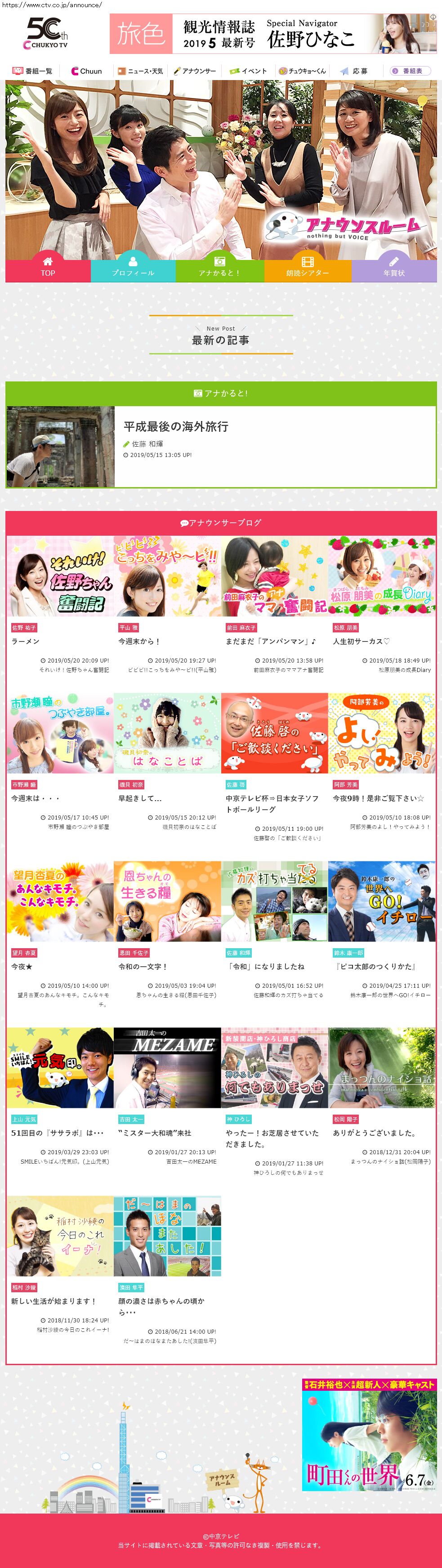Screen dimensions: 442x1568
Task: Tap the 番組表 button
Action: 411,71
